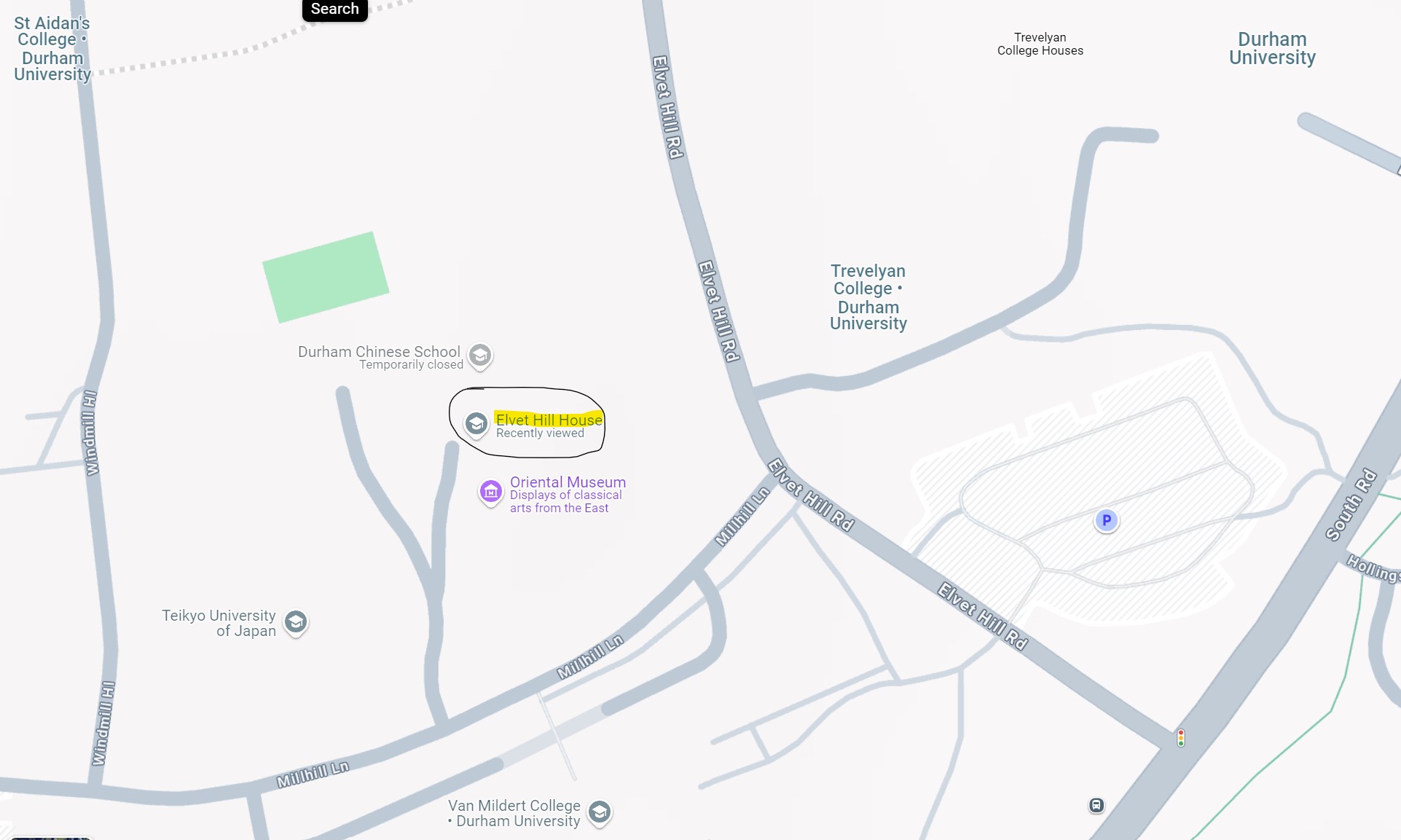Open the Trevelyan College place label
1401x840 pixels.
(x=868, y=297)
